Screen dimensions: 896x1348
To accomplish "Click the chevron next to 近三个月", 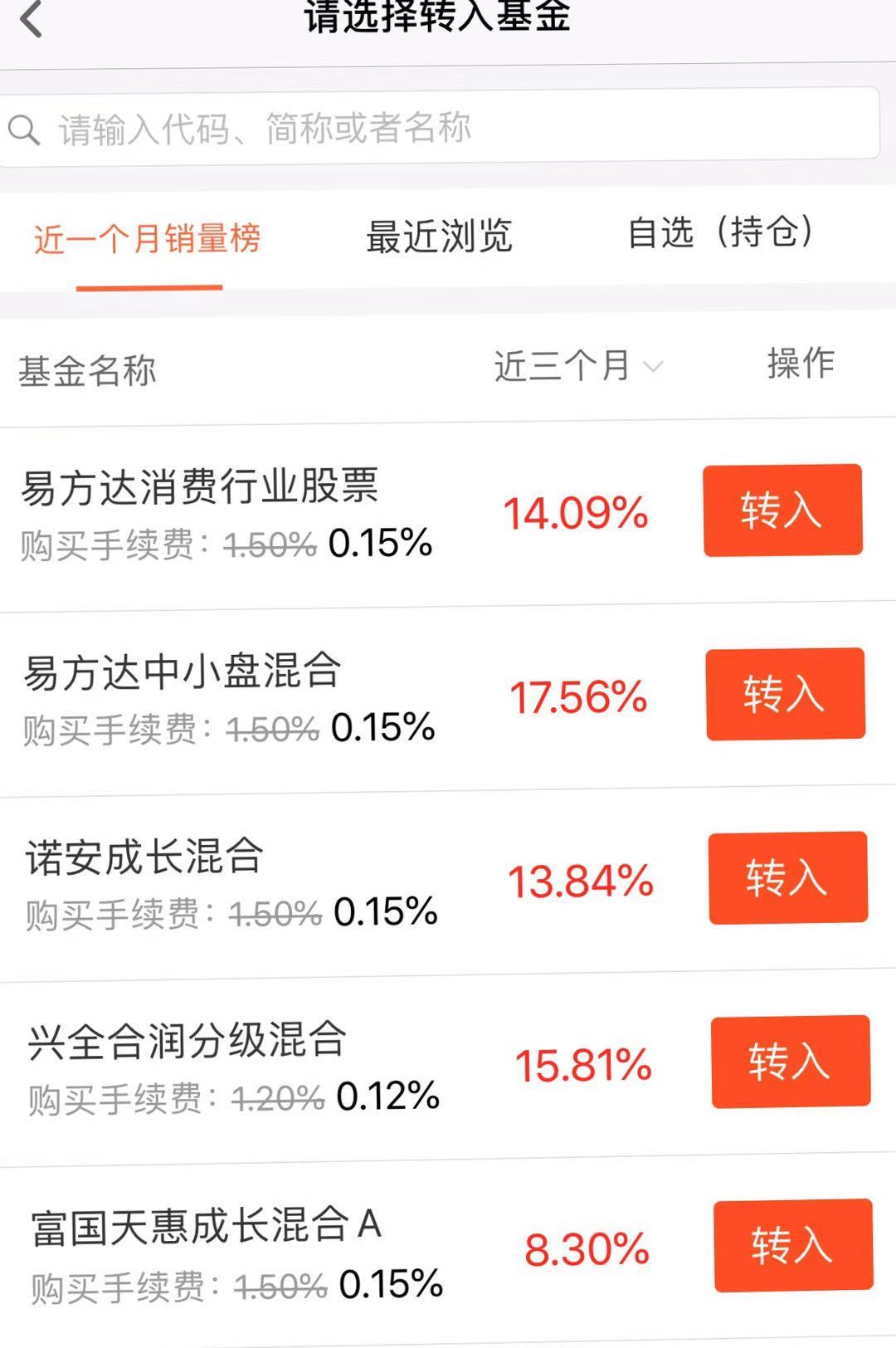I will 655,369.
